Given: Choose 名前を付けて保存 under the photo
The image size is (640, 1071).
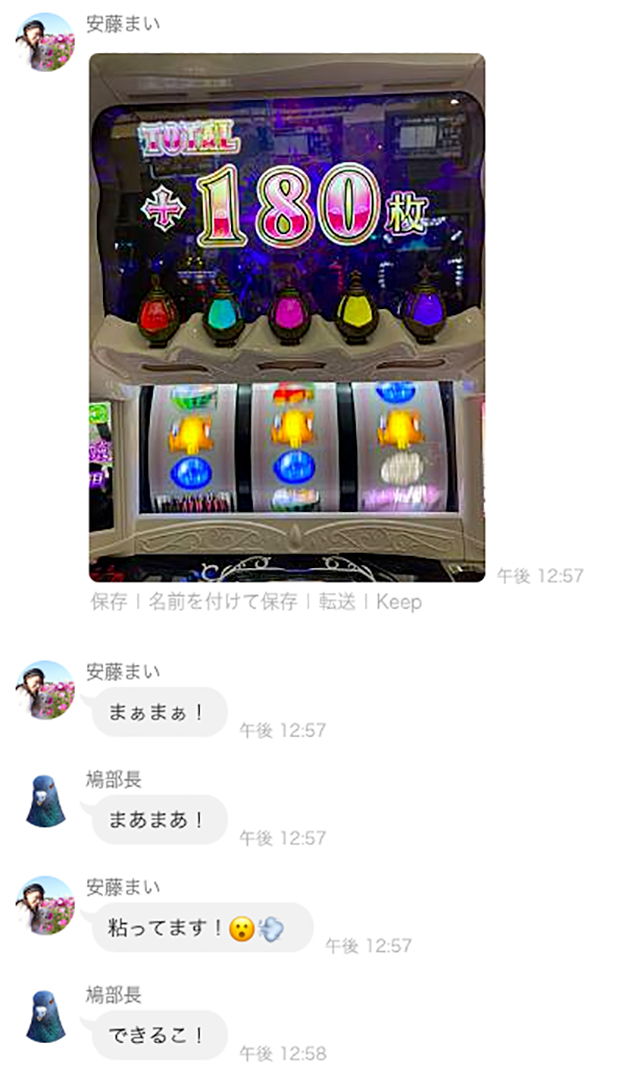Looking at the screenshot, I should 223,602.
